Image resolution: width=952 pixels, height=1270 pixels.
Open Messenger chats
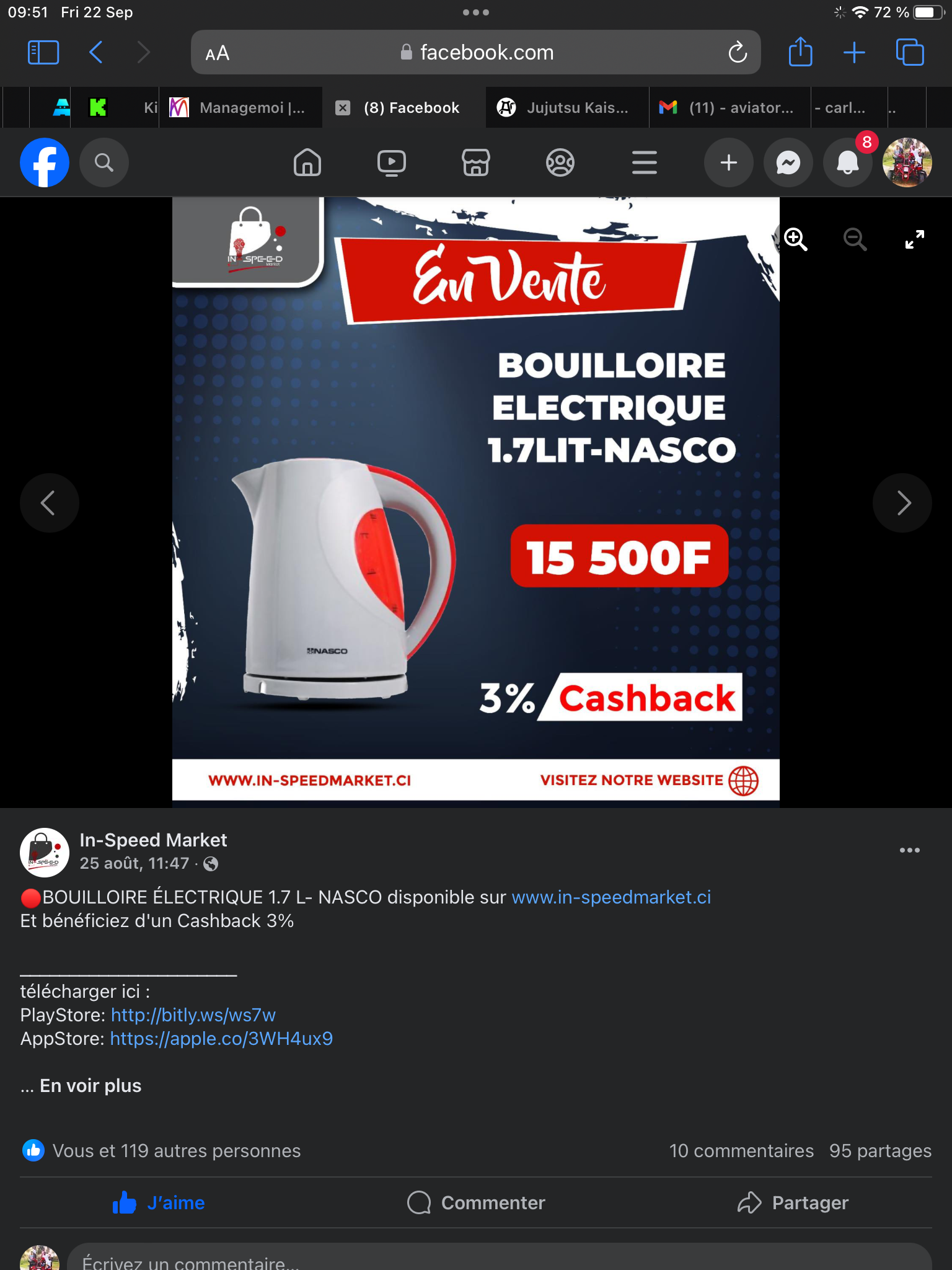click(x=788, y=163)
